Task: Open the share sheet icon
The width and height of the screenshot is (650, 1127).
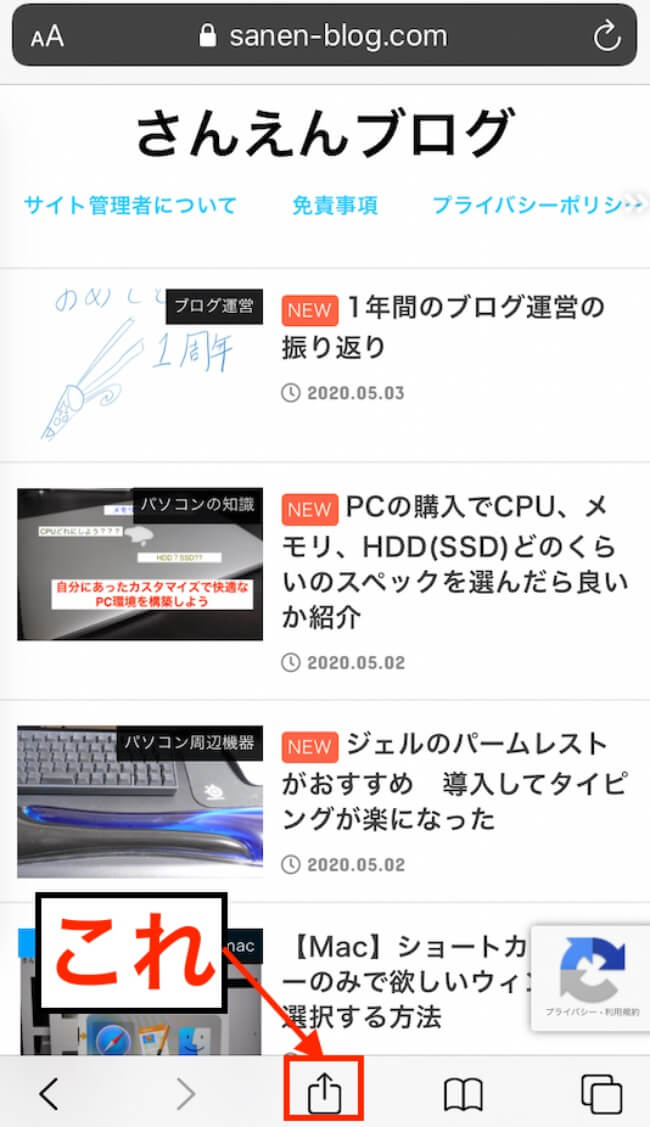Action: click(324, 1091)
